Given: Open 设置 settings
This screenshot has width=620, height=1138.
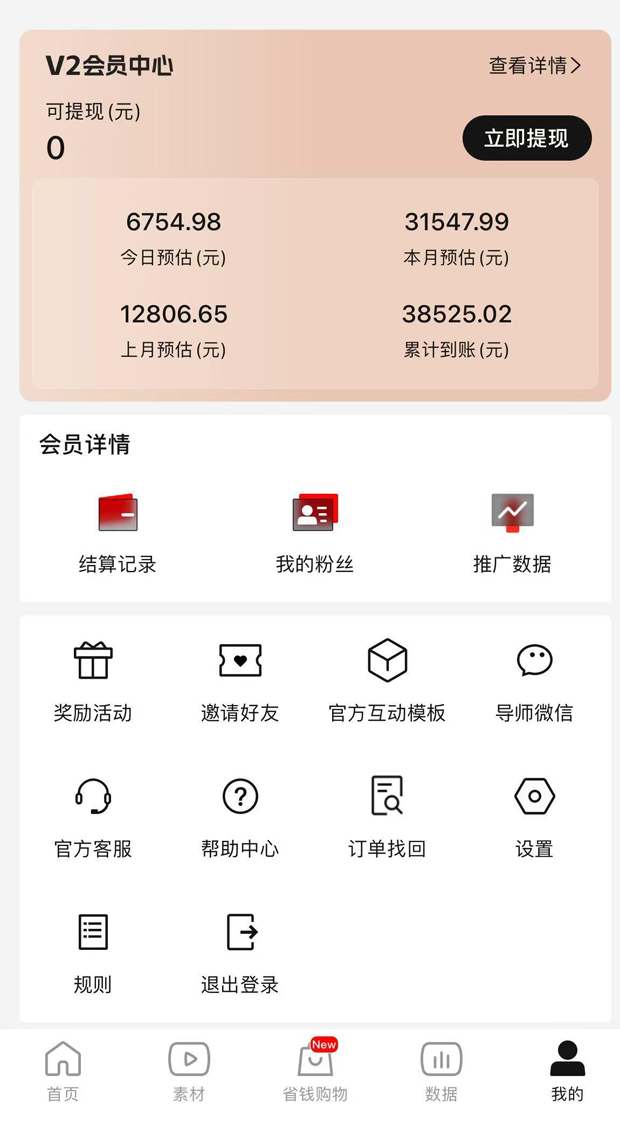Looking at the screenshot, I should [x=534, y=817].
